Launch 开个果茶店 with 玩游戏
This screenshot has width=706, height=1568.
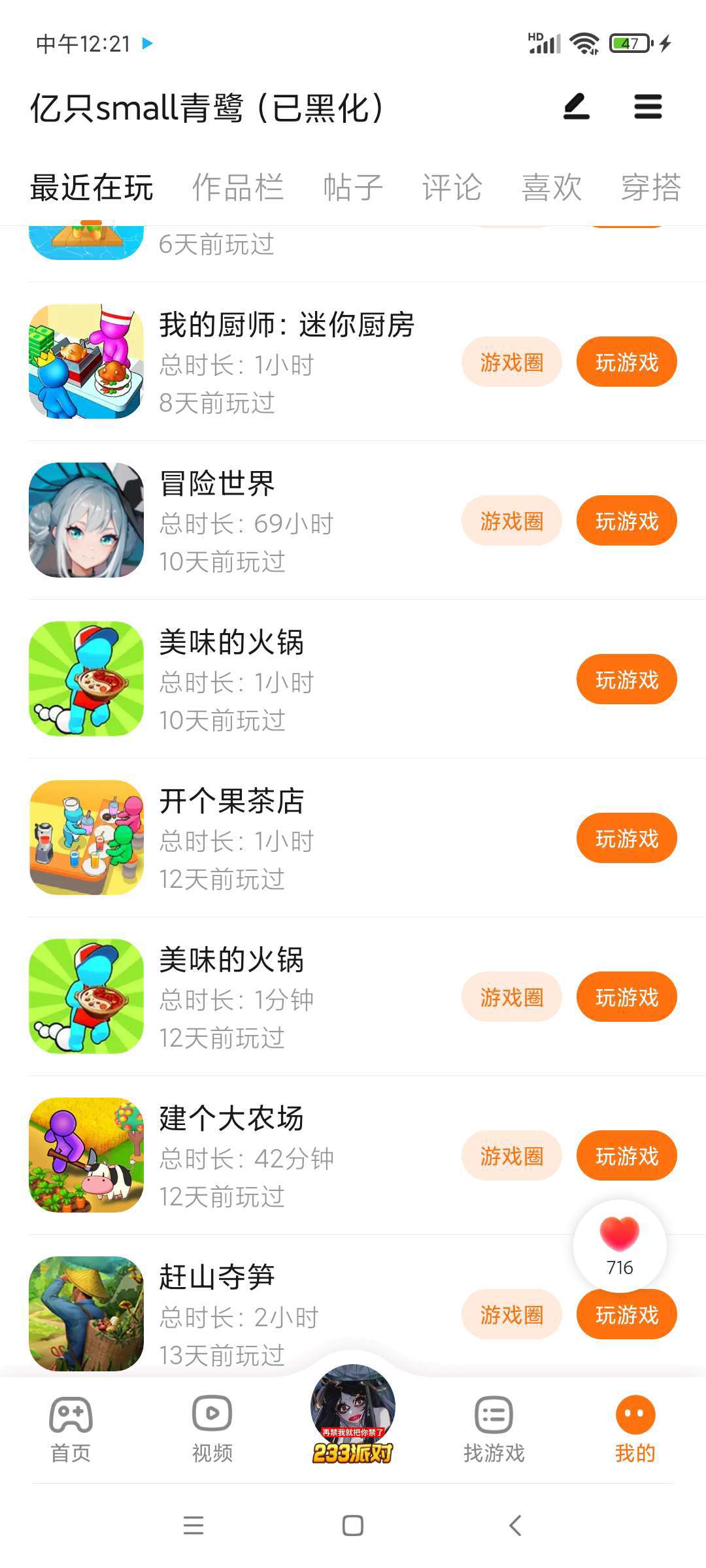[626, 838]
